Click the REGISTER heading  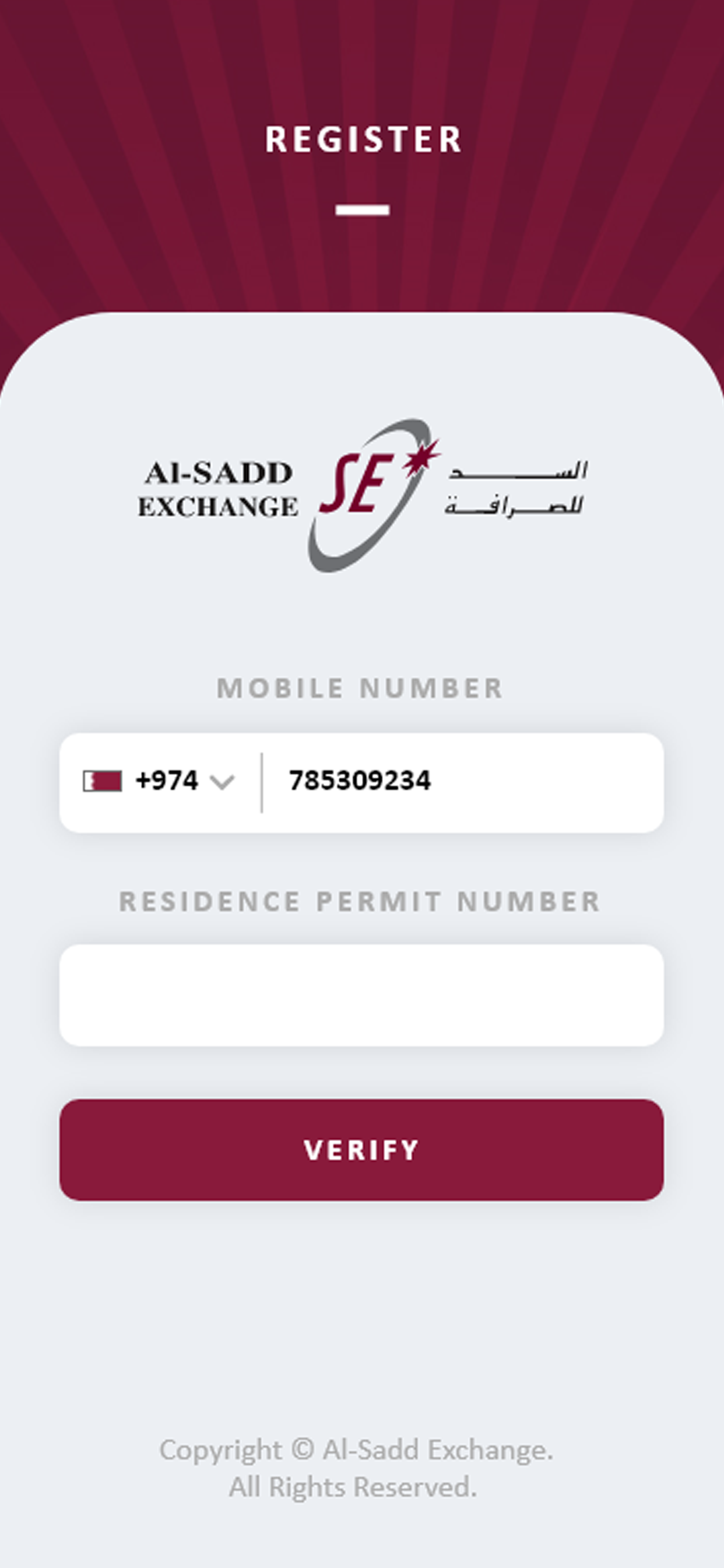[363, 139]
